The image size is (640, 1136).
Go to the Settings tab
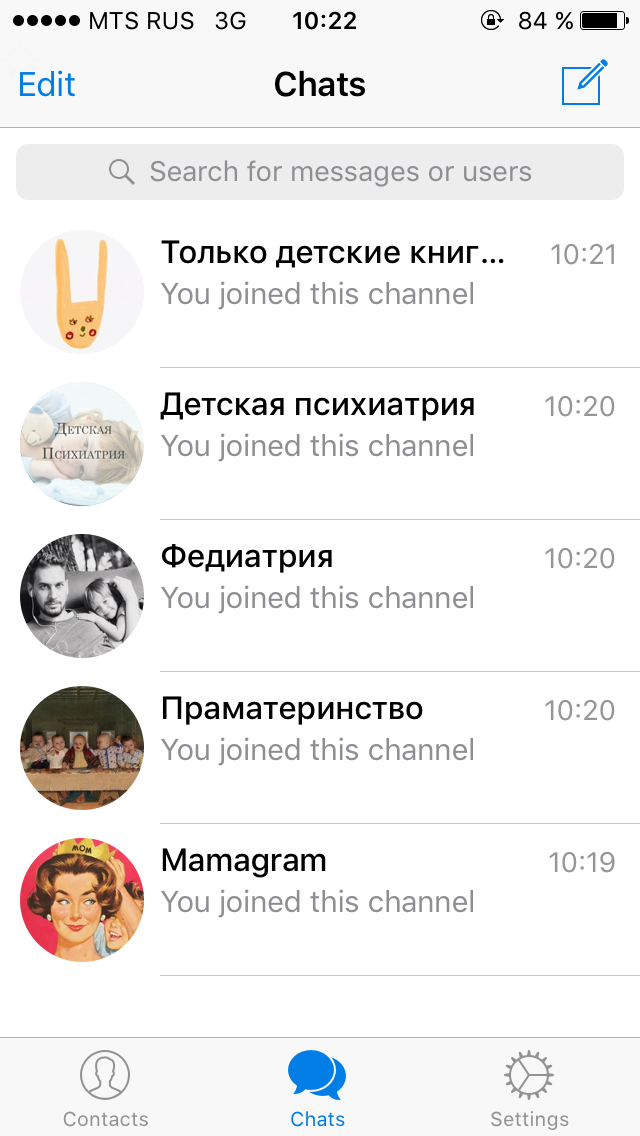[529, 1089]
